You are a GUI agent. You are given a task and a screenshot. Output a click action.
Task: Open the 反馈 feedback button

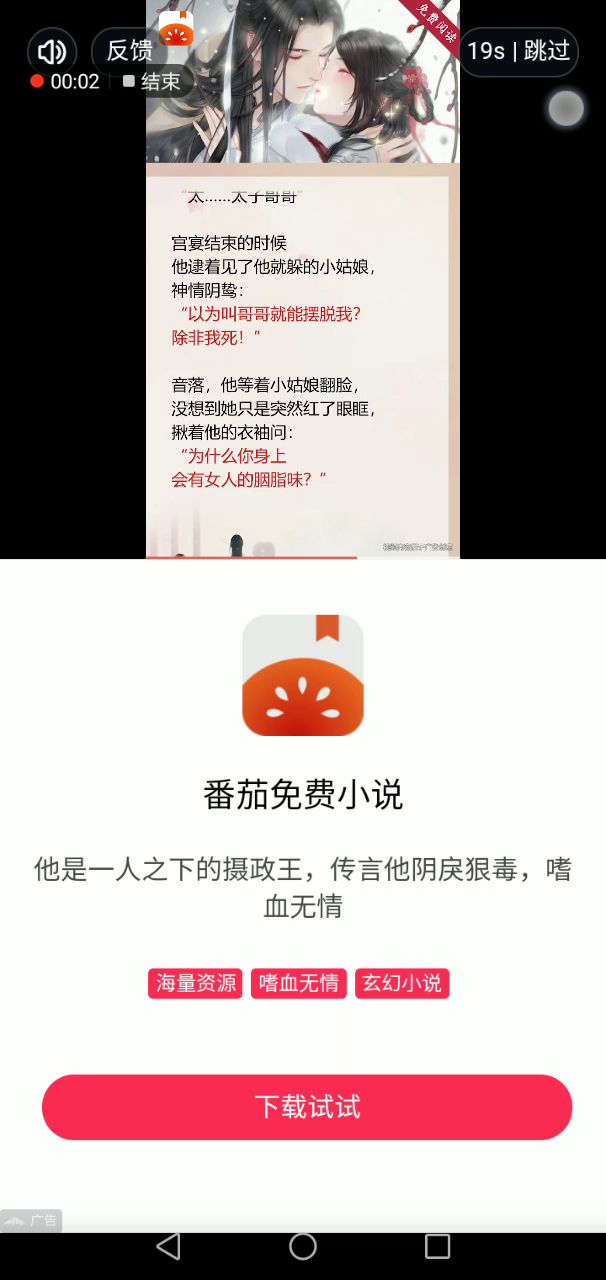130,50
